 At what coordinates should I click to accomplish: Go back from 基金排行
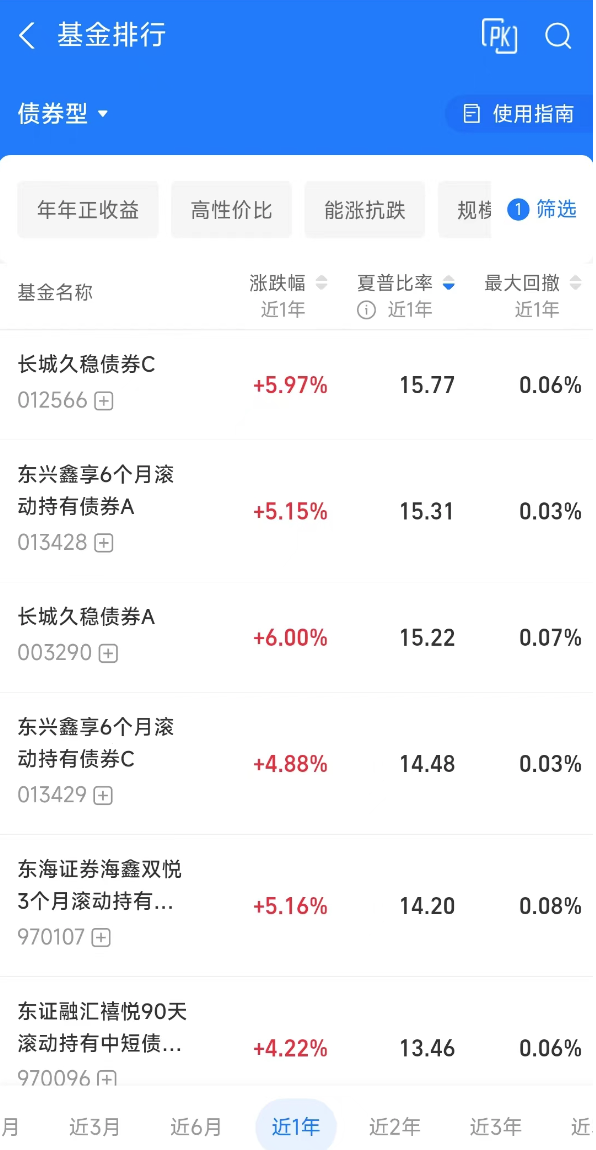point(27,35)
